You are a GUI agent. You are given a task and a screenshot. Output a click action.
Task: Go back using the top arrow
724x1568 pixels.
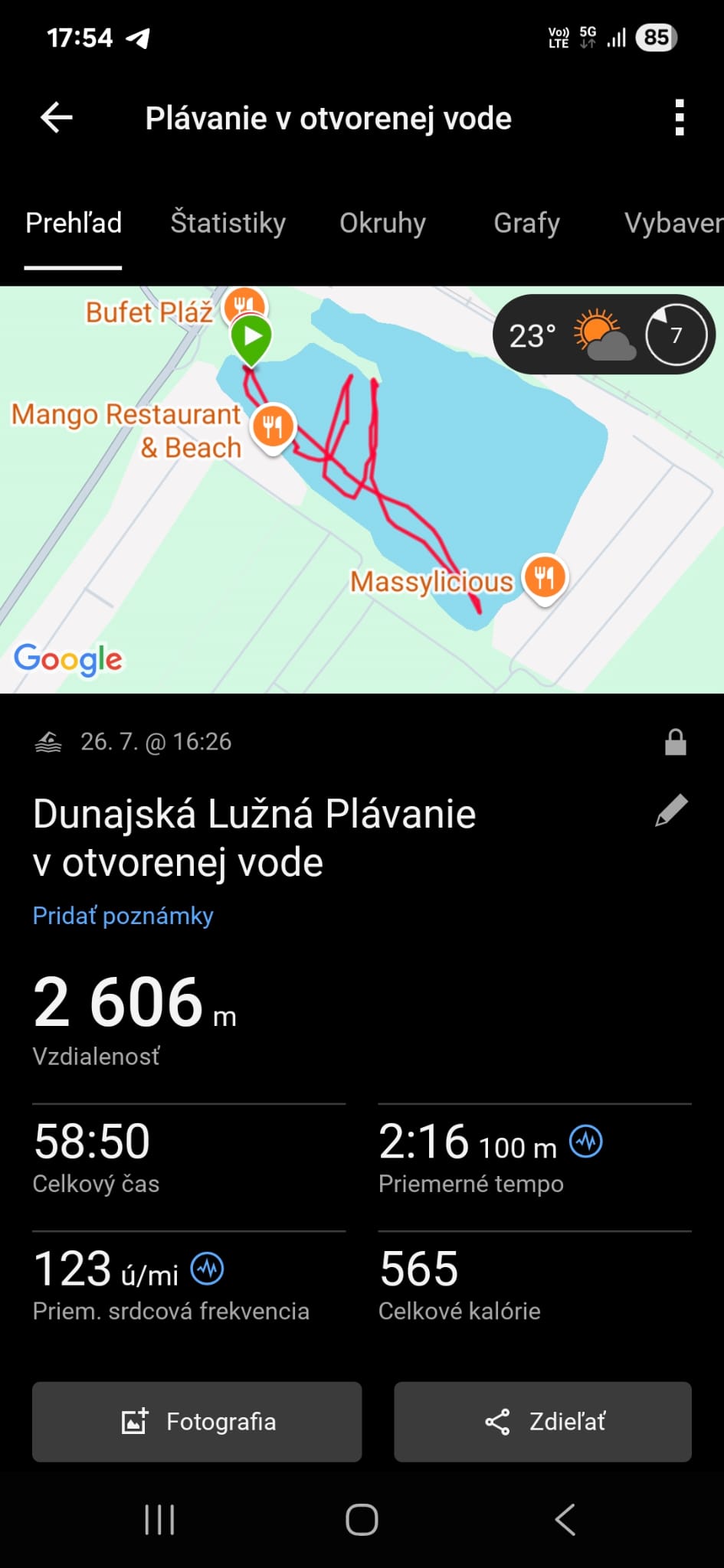pyautogui.click(x=56, y=118)
